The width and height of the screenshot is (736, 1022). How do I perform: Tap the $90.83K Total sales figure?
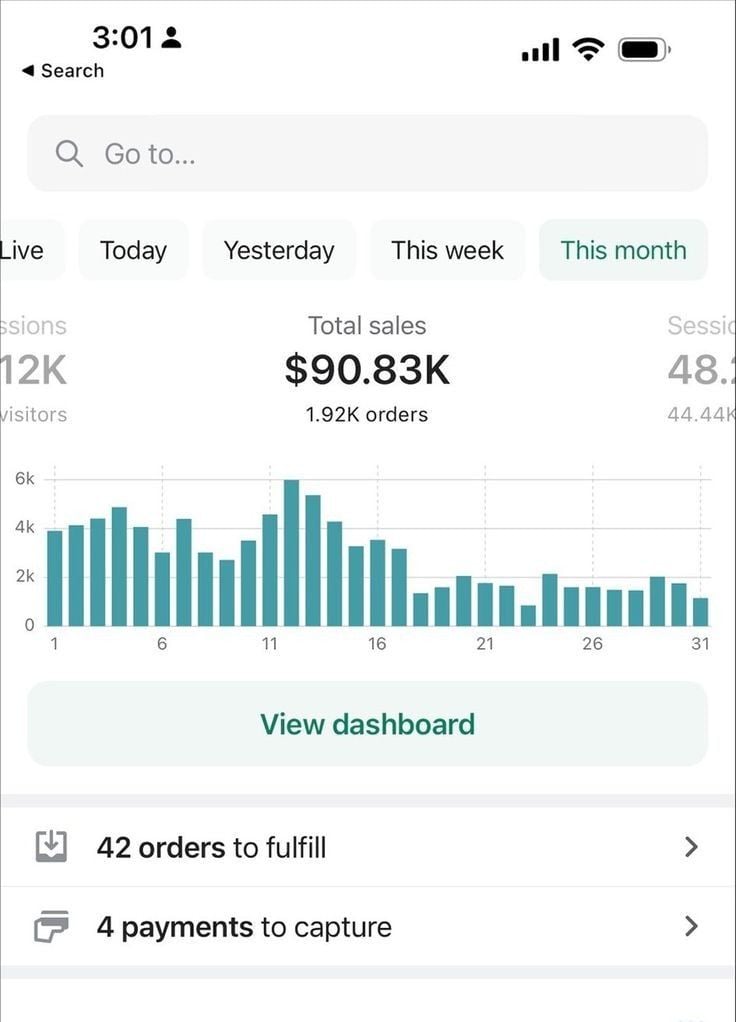(x=368, y=369)
